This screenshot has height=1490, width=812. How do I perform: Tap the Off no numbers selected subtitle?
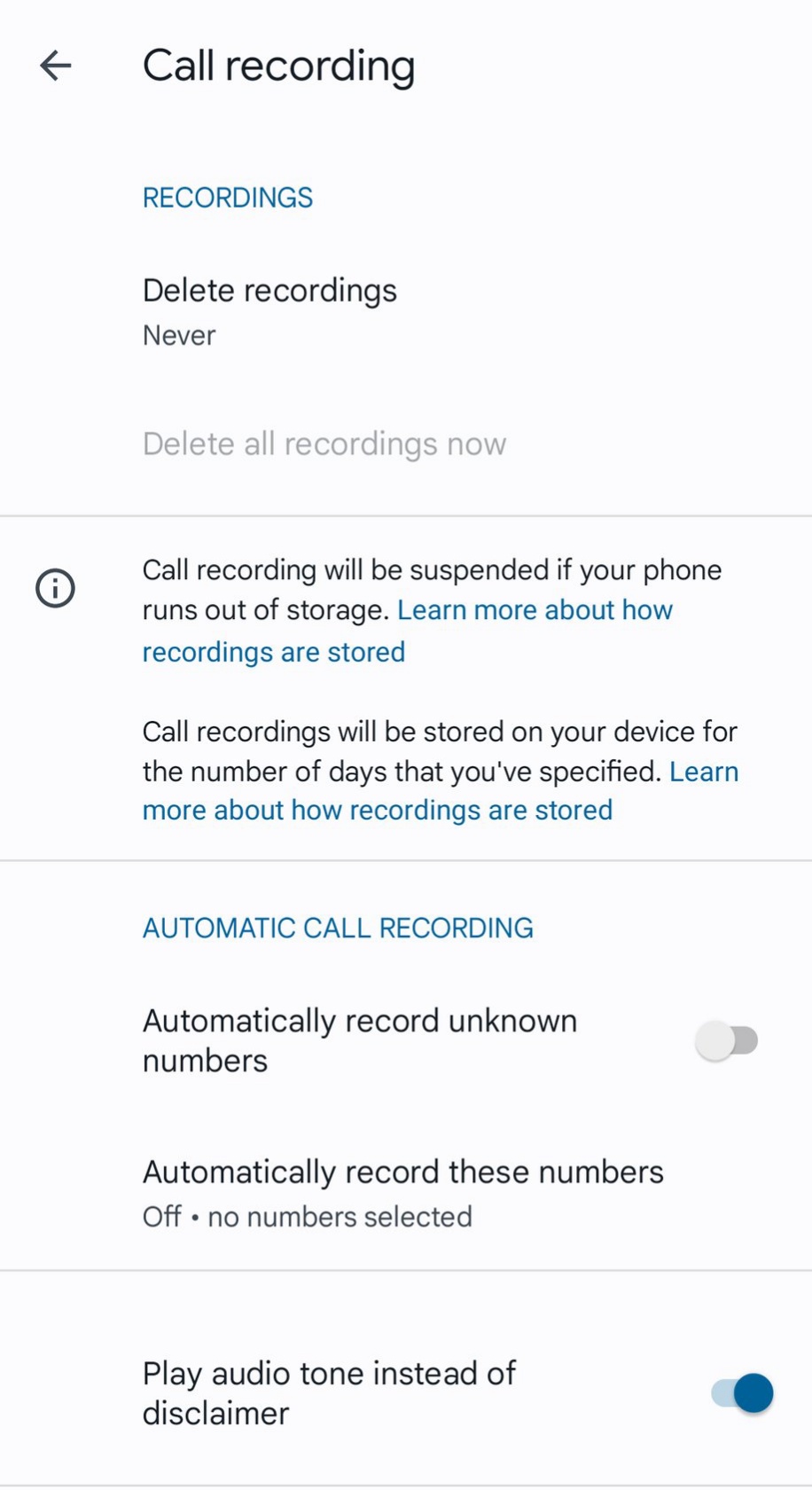click(x=307, y=1216)
